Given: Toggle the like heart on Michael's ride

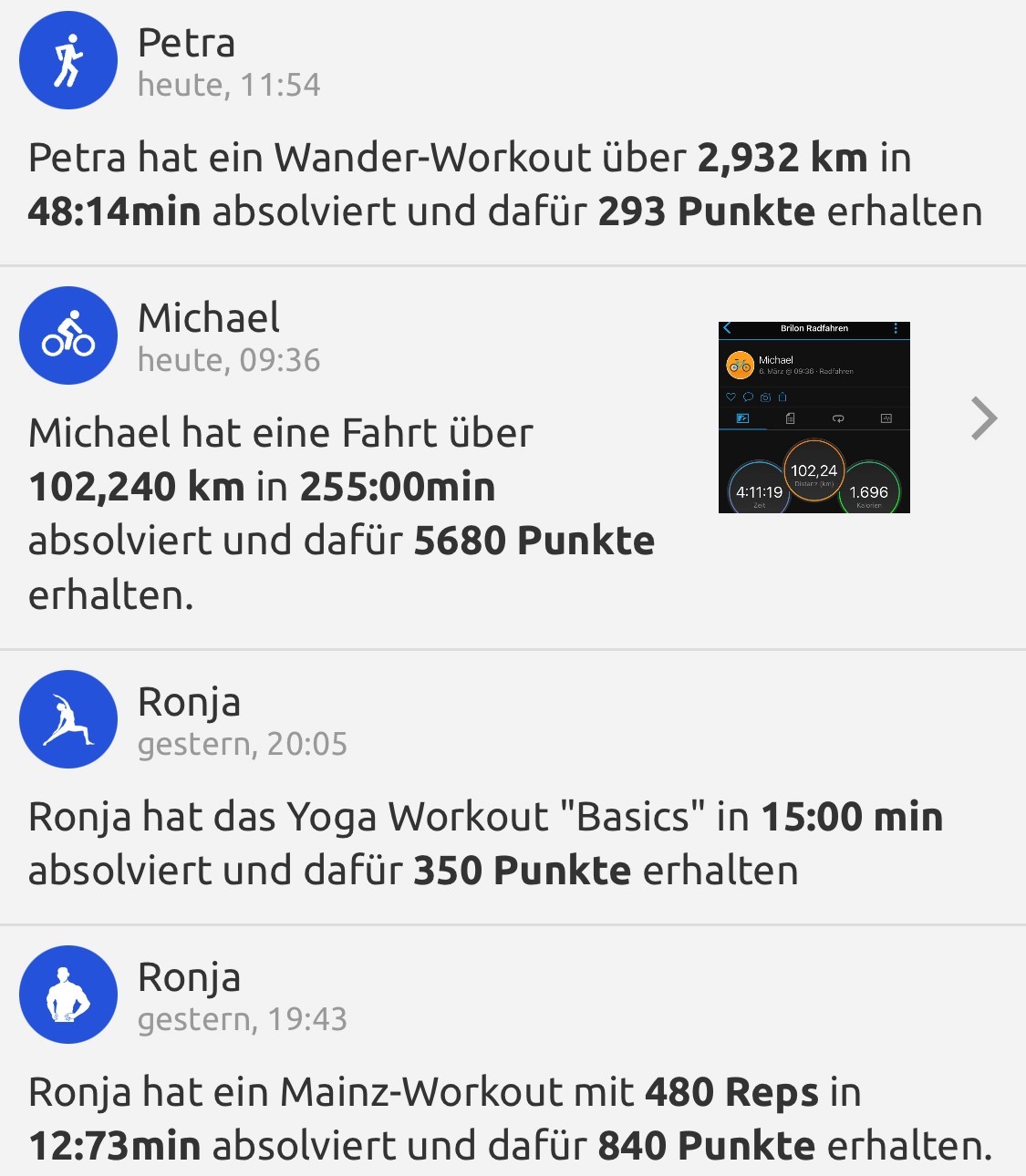Looking at the screenshot, I should point(731,397).
